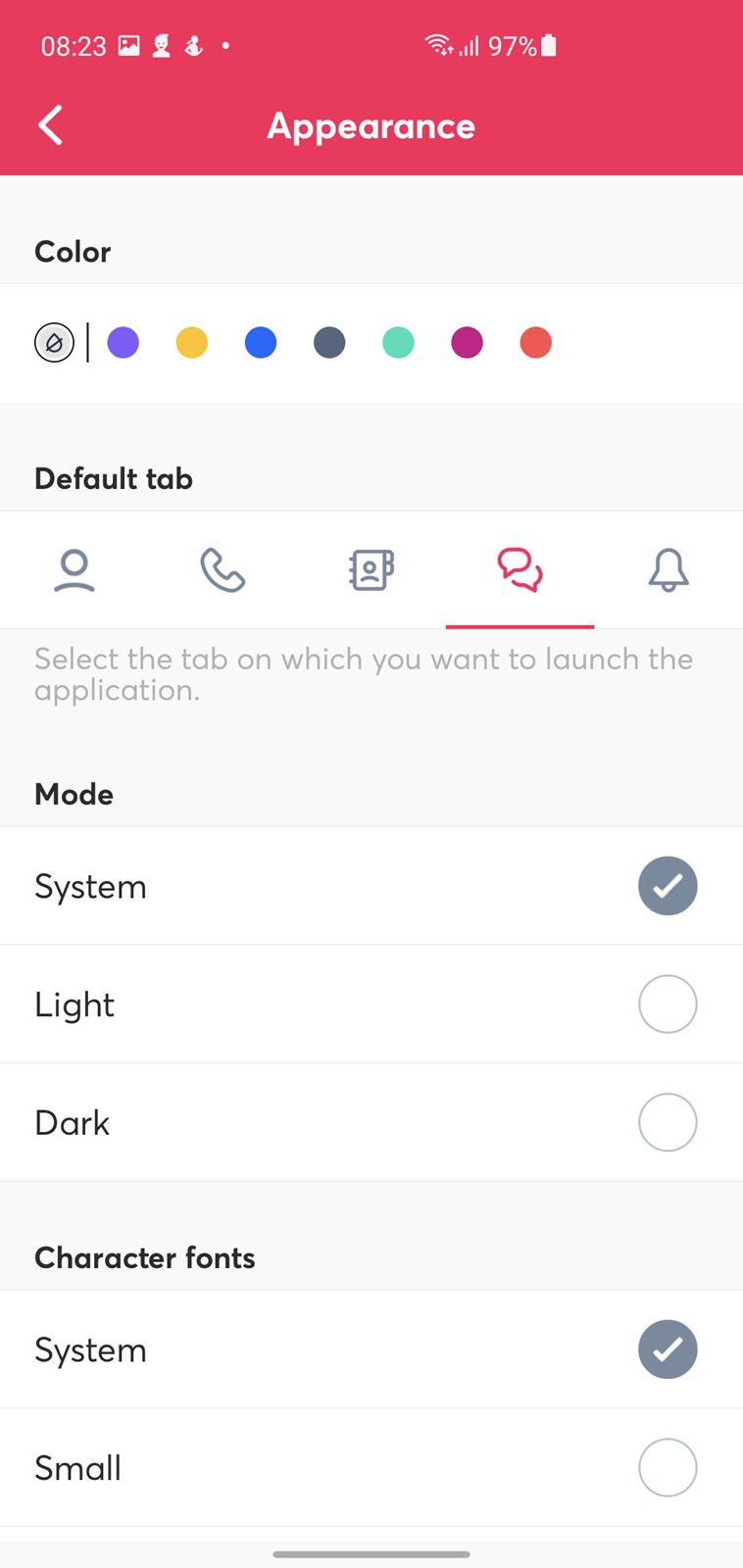This screenshot has height=1568, width=743.
Task: Choose the dark slate color swatch
Action: pos(329,343)
